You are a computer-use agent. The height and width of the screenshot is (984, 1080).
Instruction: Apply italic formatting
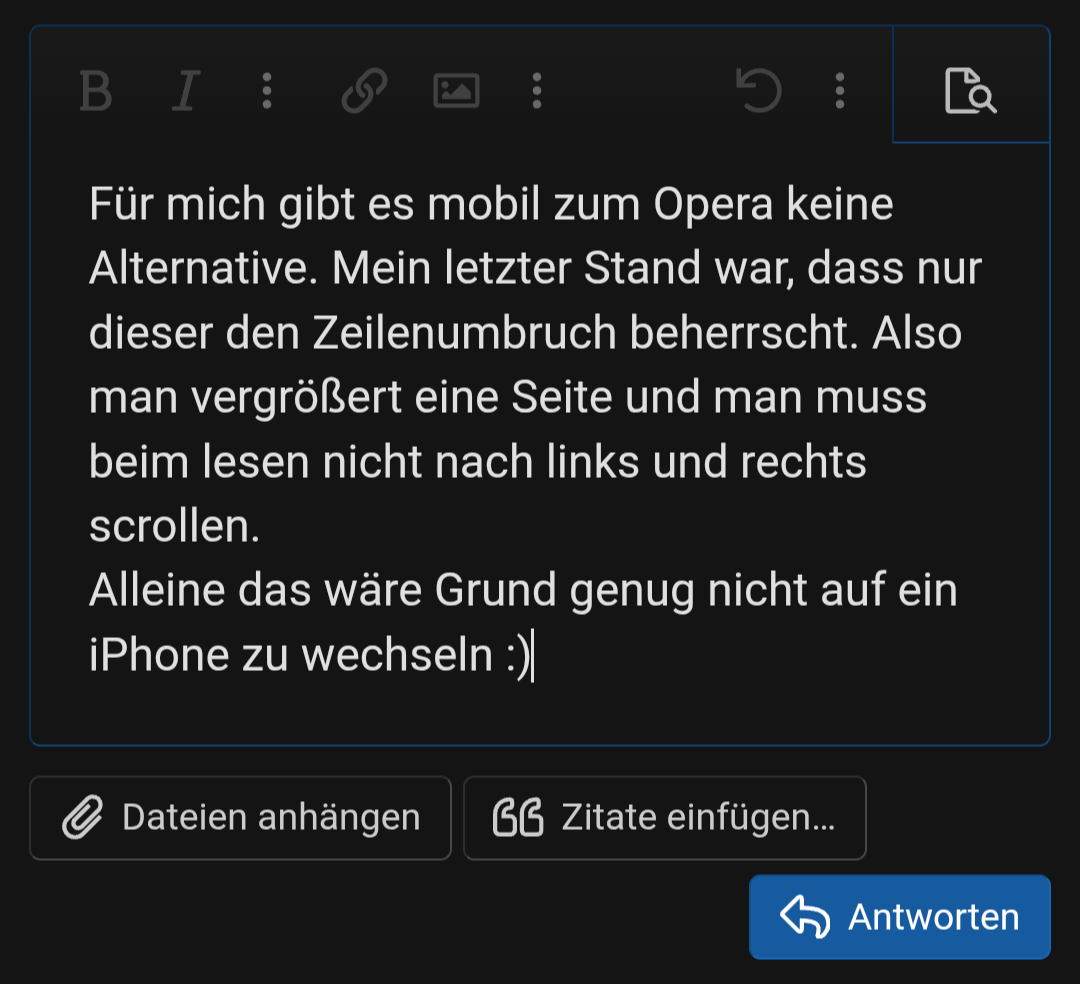185,91
